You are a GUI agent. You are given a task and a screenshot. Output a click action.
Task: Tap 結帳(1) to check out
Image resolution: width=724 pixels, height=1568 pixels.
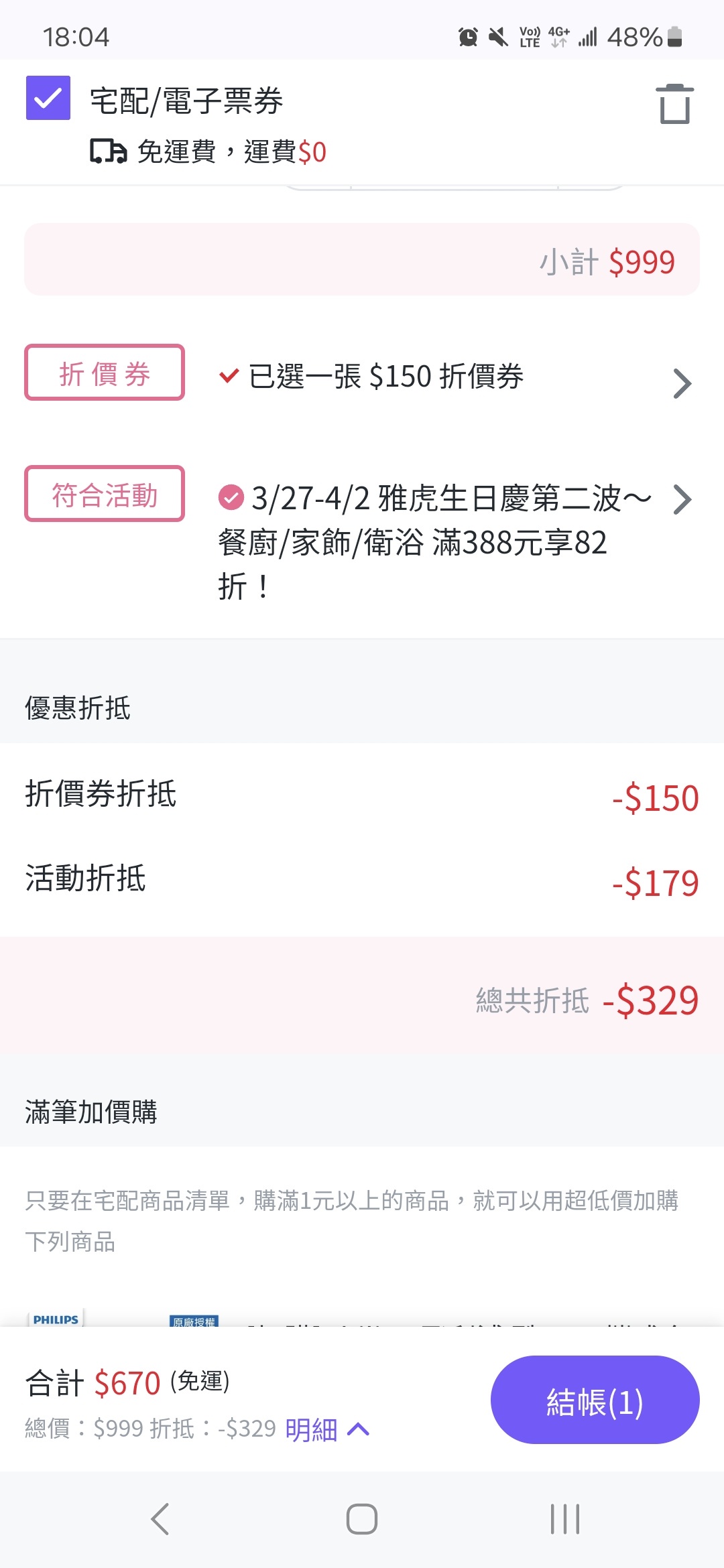tap(595, 1400)
